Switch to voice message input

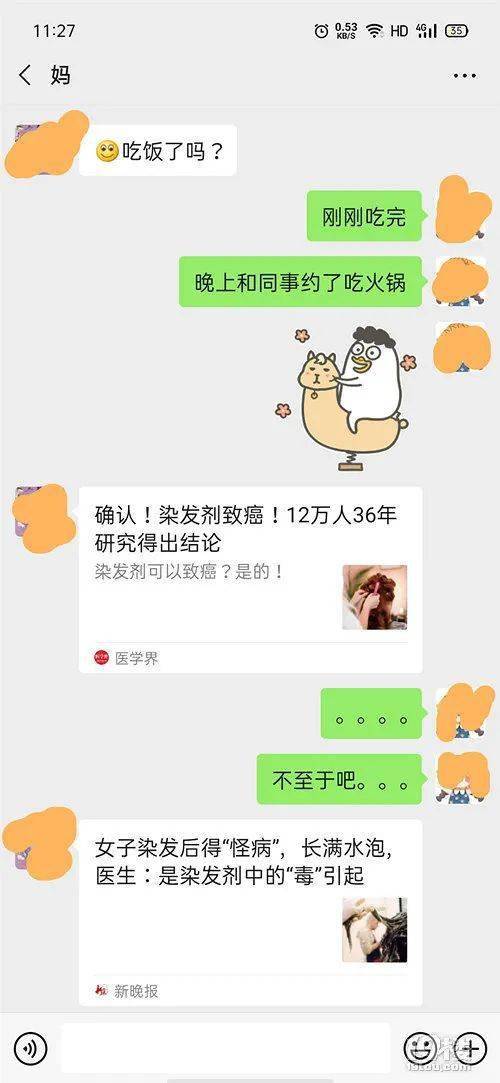(30, 1048)
